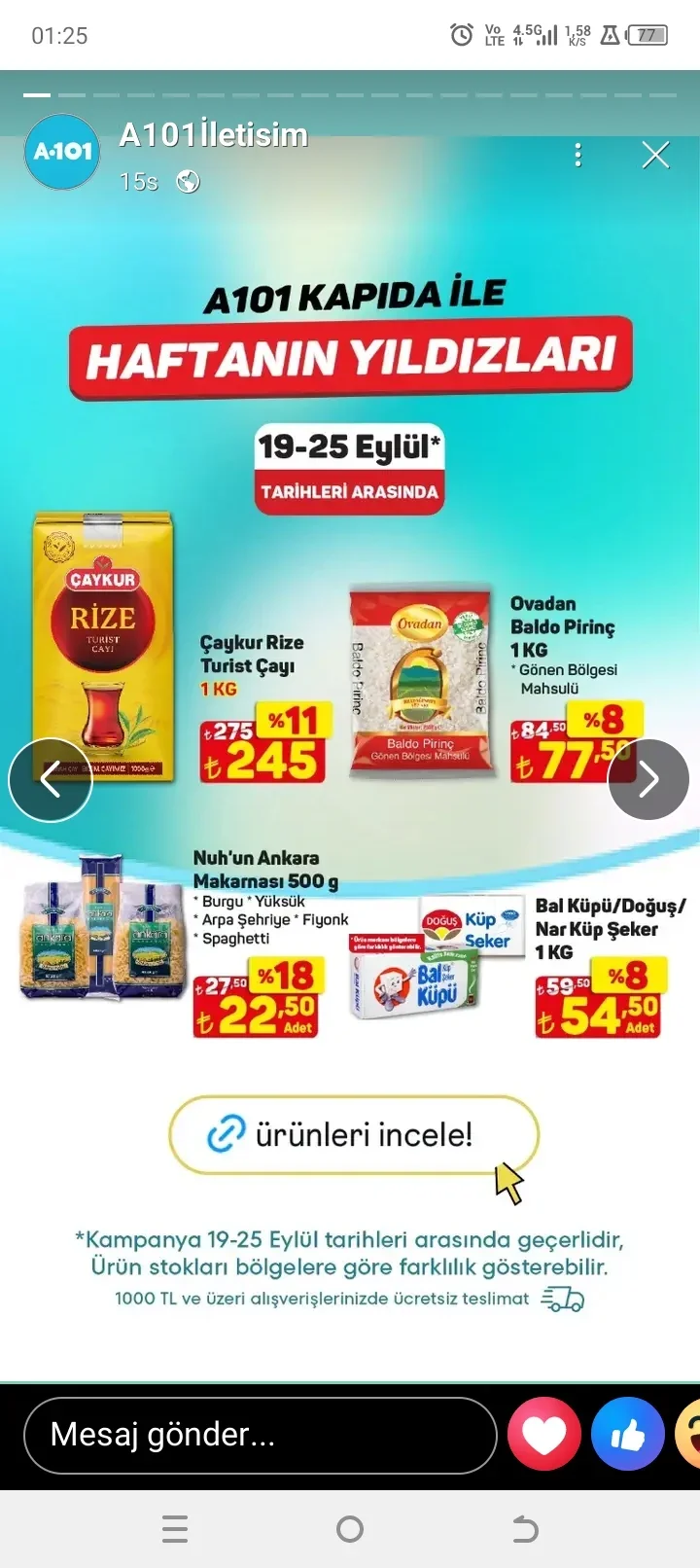Select the first story progress segment
This screenshot has width=700, height=1568.
[x=37, y=96]
